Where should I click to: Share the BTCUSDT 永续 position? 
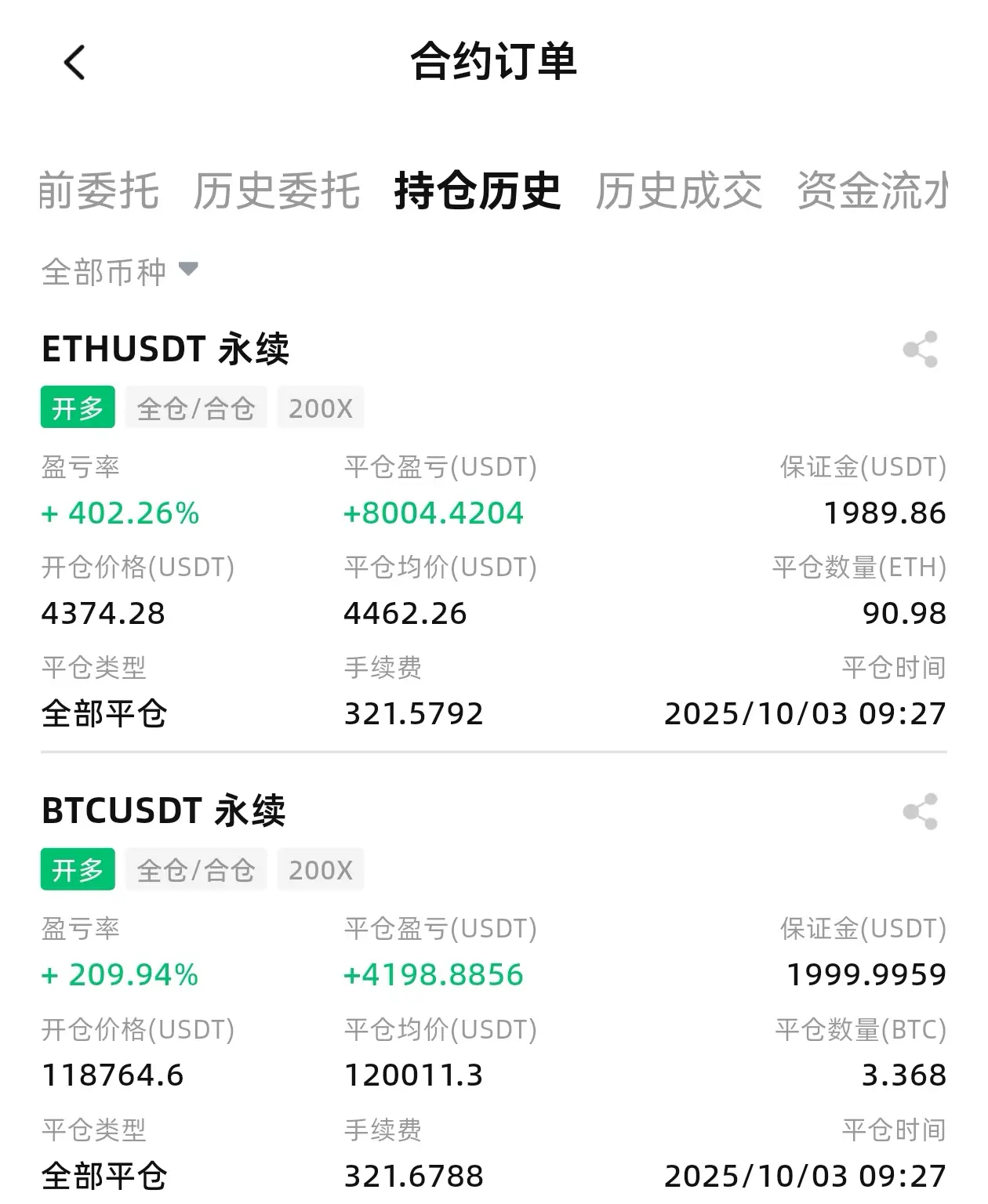point(920,811)
